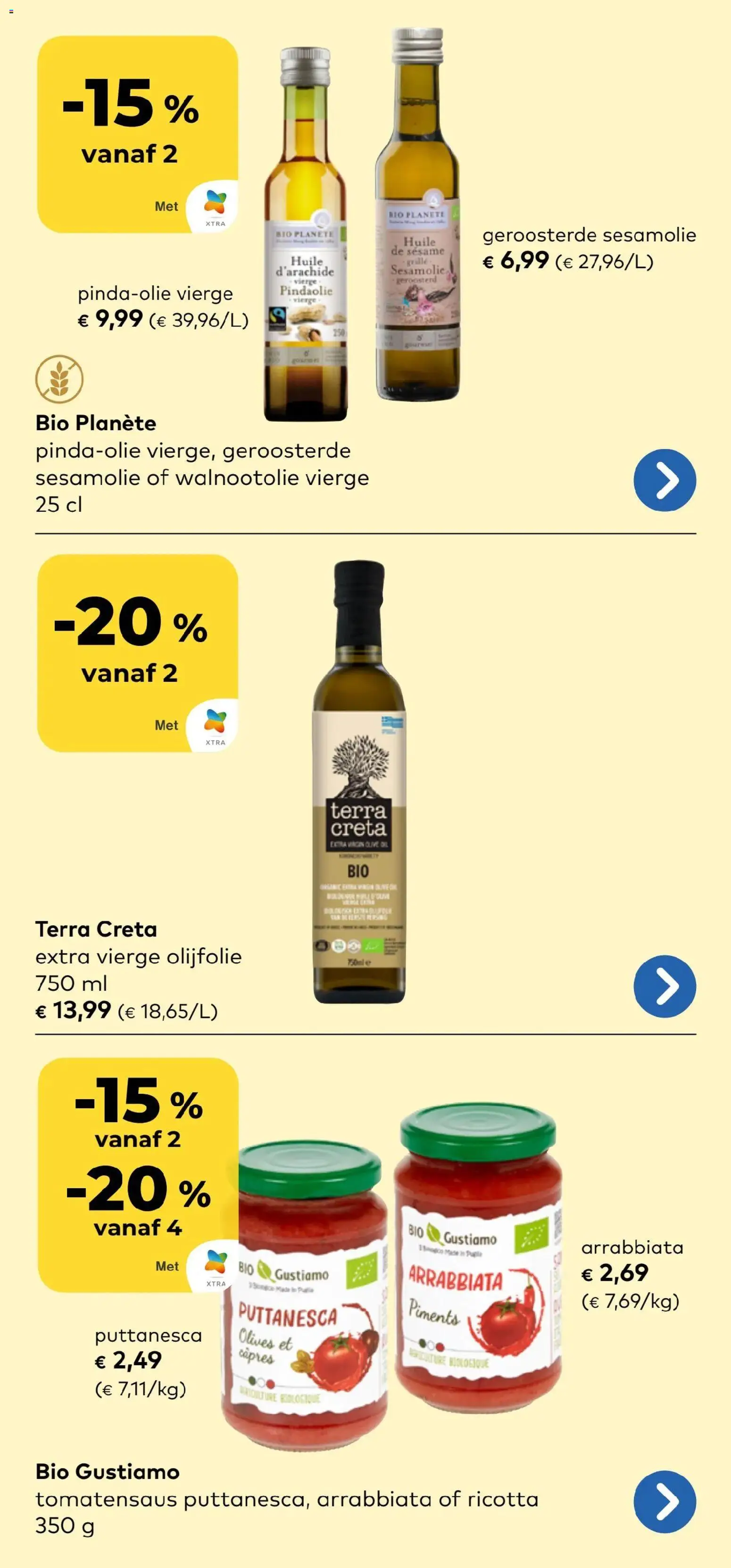Open the blue arrow next to Bio Planète oils
This screenshot has width=731, height=1568.
[x=666, y=480]
